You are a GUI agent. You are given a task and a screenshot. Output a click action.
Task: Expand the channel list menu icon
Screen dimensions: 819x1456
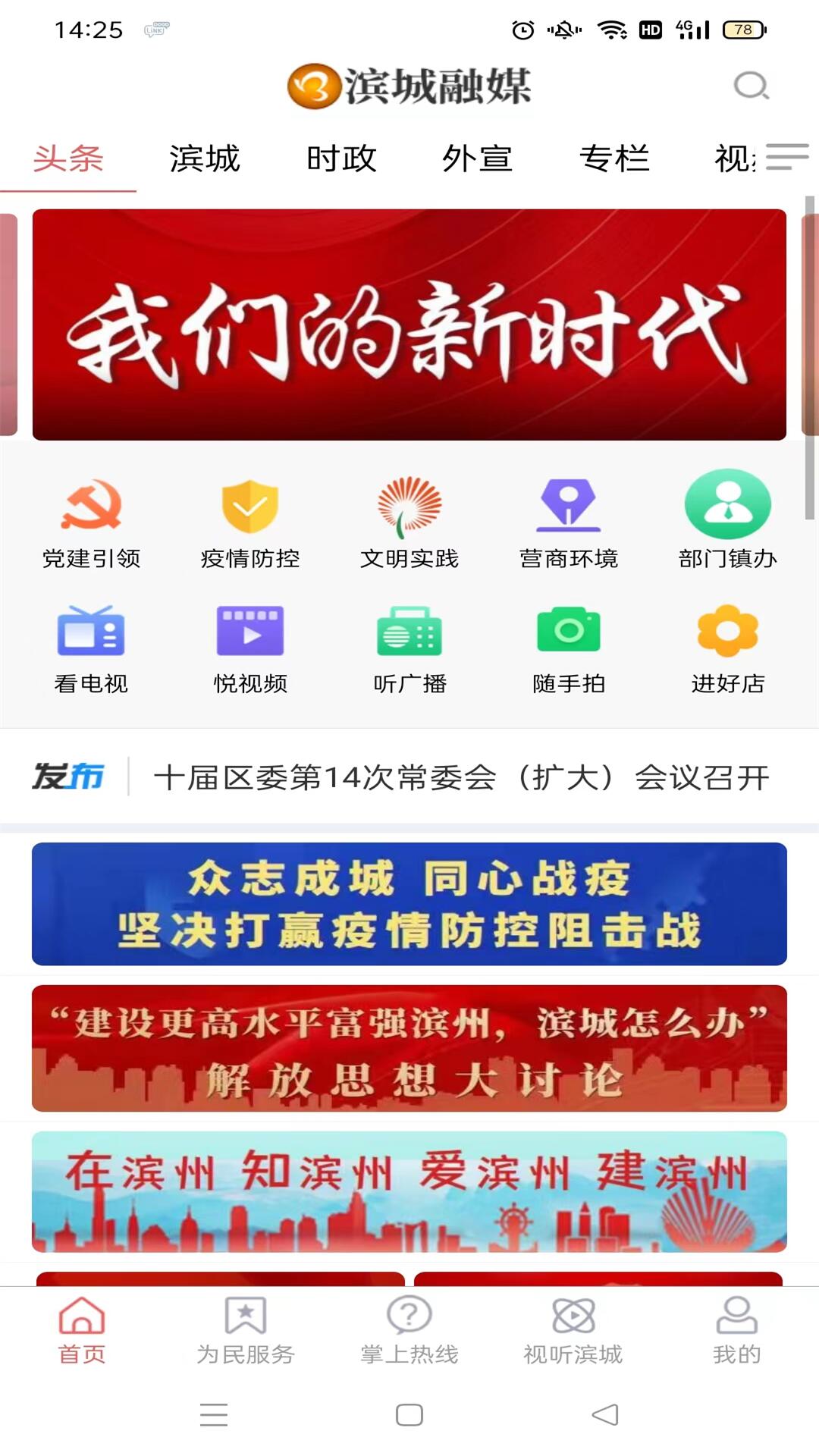tap(787, 157)
